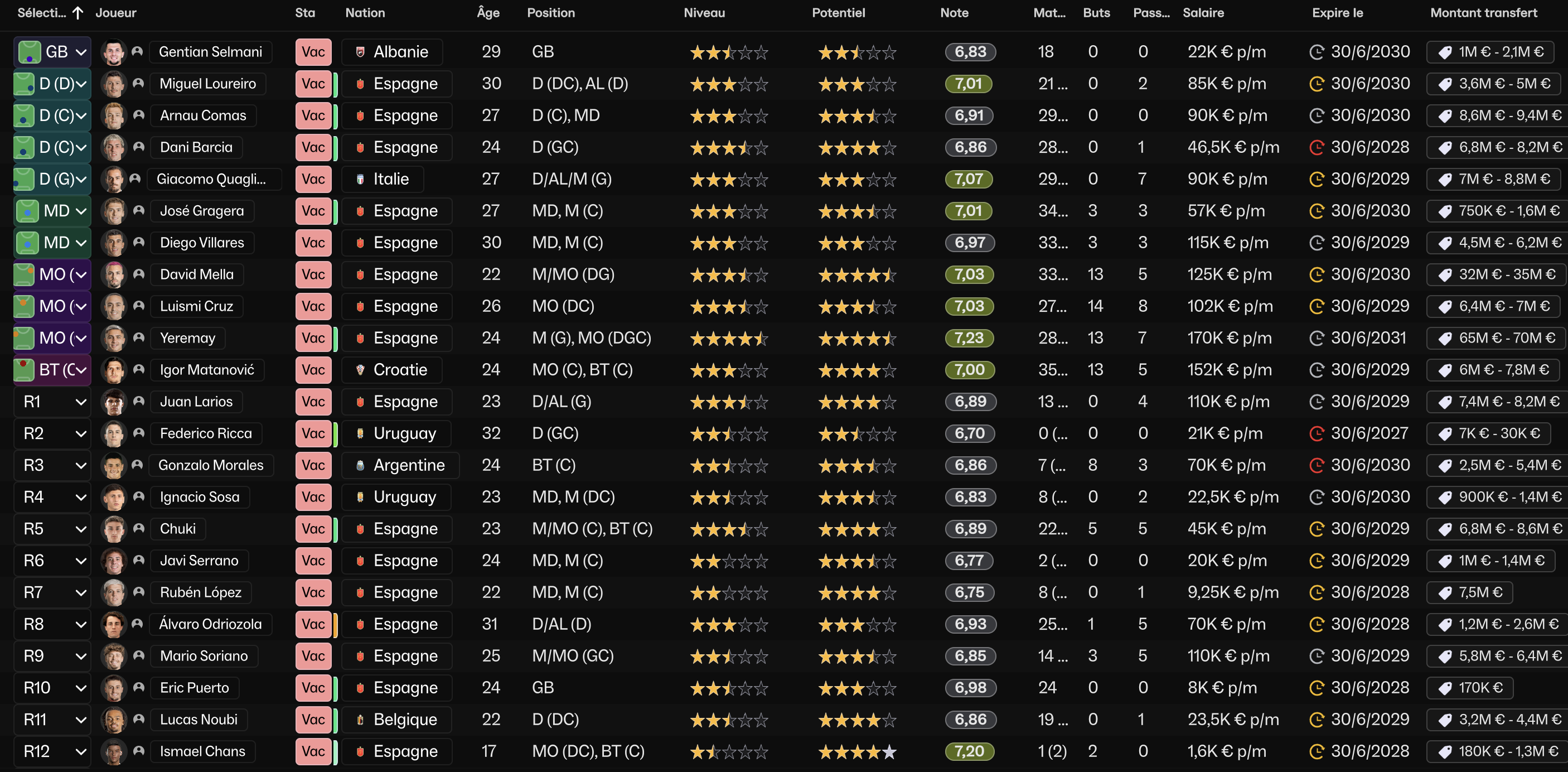Open the BT (C) dropdown for Igor Matanović
Viewport: 1568px width, 772px height.
pyautogui.click(x=52, y=370)
